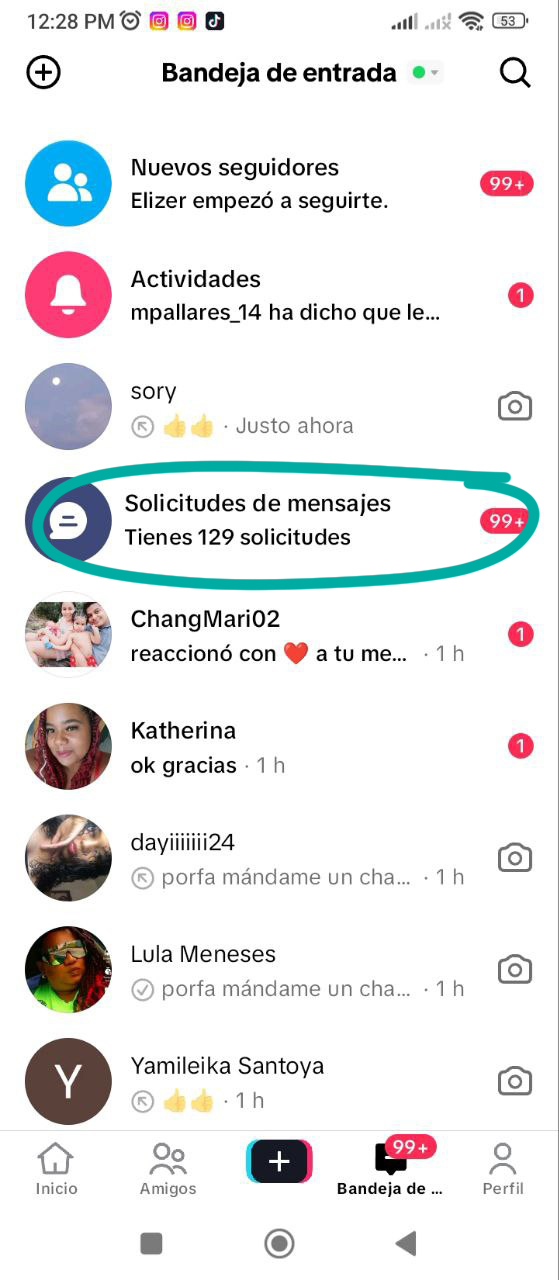Open camera next to dayiiiiiii24's chat
Viewport: 559px width, 1280px height.
515,858
